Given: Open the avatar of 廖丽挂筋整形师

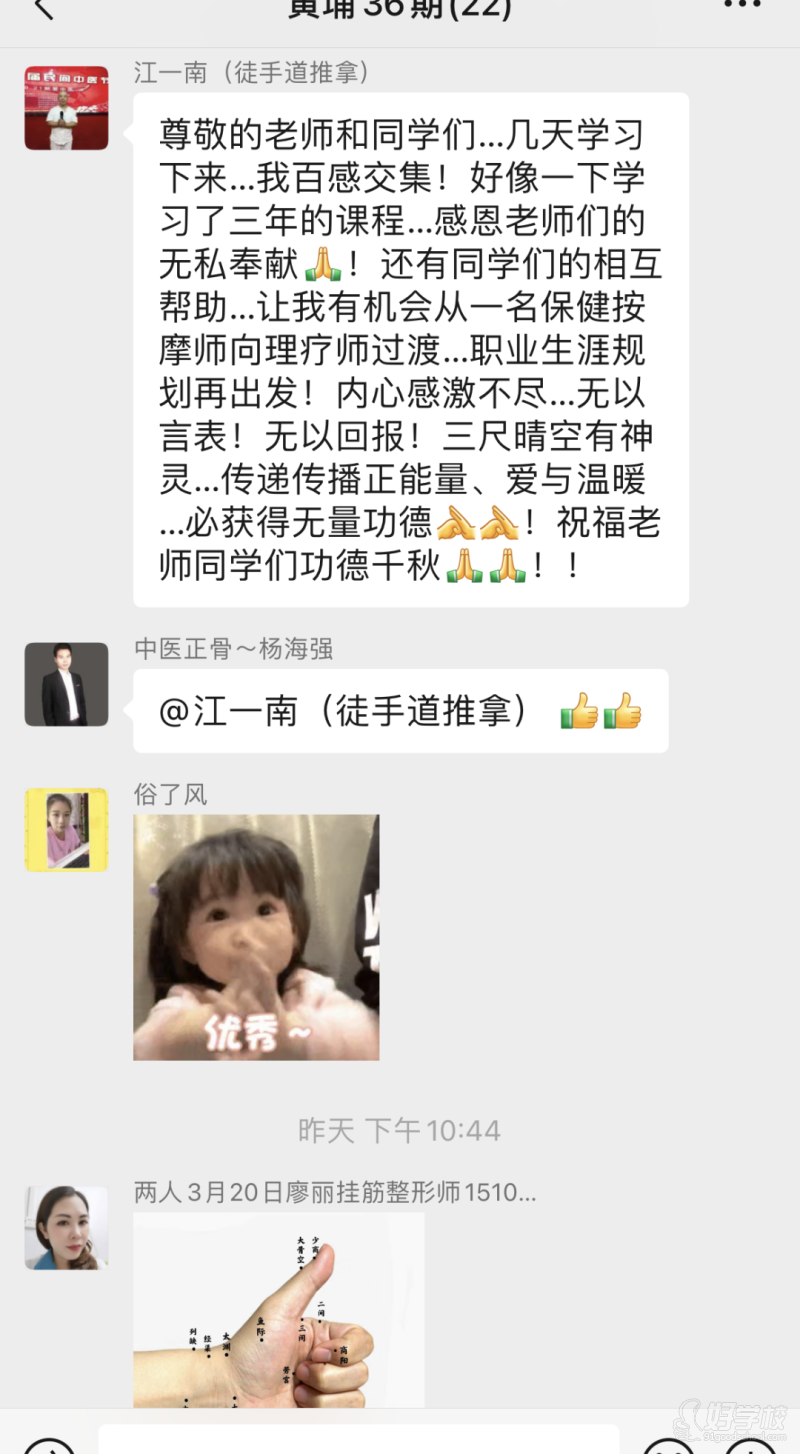Looking at the screenshot, I should coord(66,1227).
